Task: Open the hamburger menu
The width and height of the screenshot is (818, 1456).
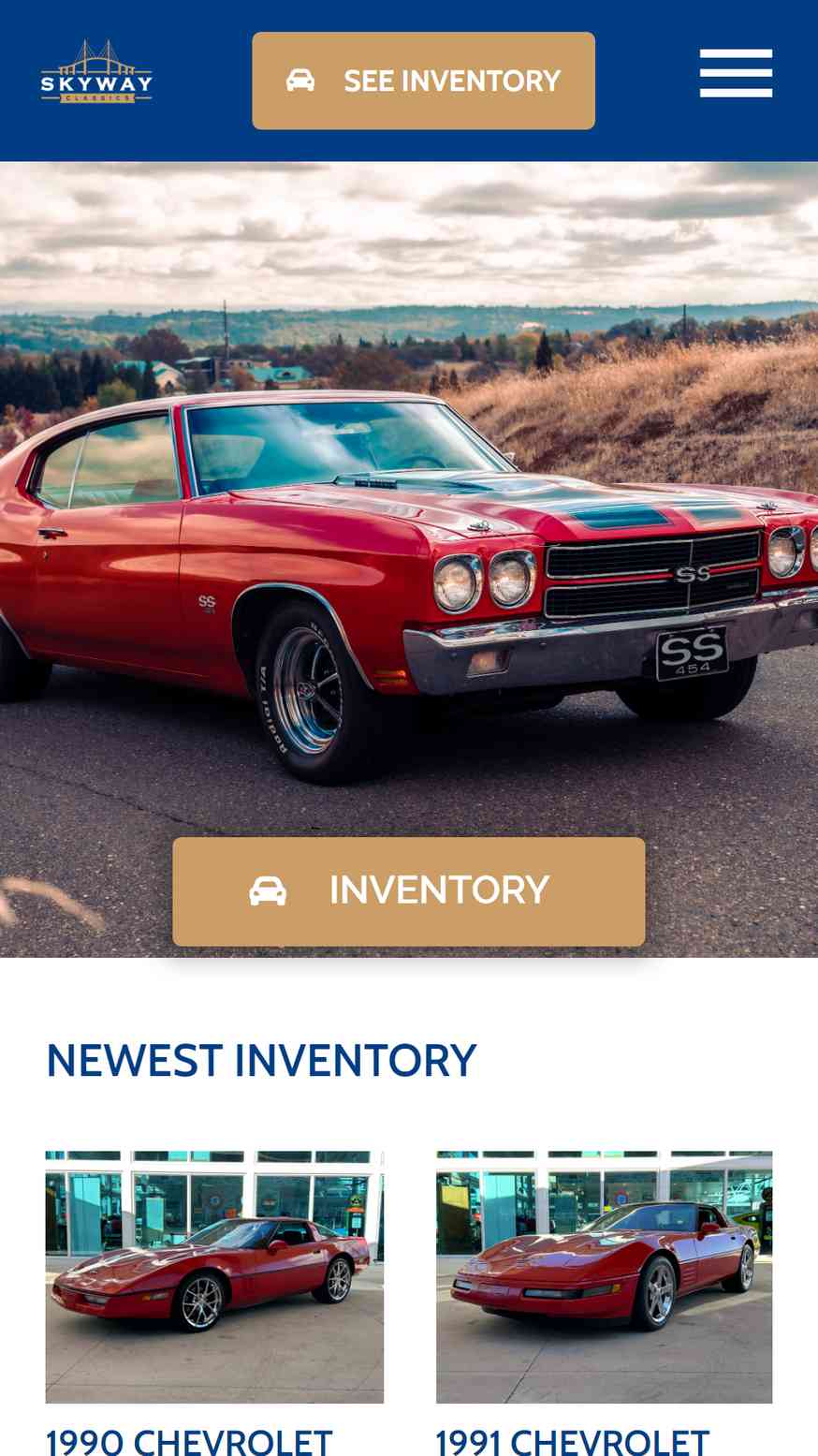Action: click(x=736, y=73)
